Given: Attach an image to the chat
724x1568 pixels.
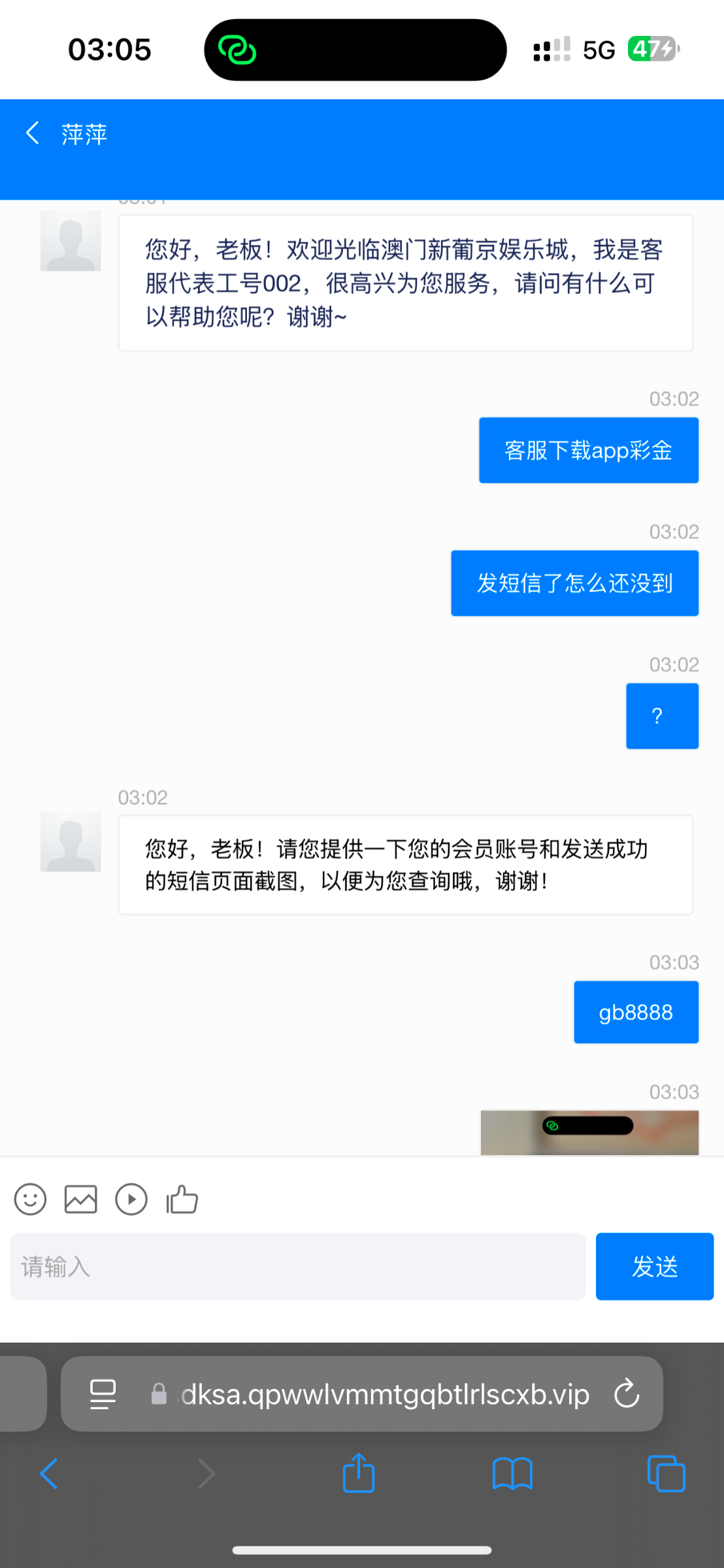Looking at the screenshot, I should (x=81, y=1200).
